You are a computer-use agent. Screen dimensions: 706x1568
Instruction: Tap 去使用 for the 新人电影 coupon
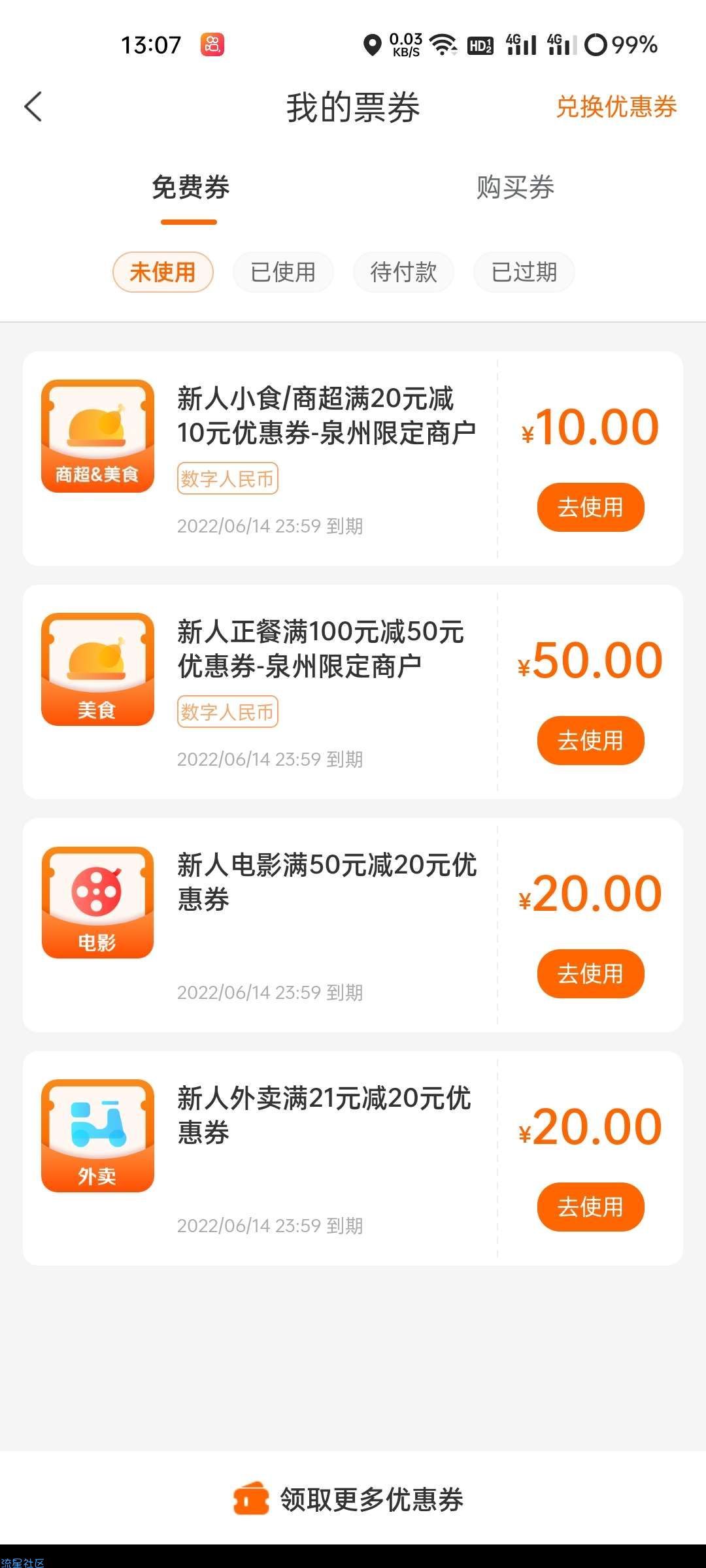[x=590, y=973]
